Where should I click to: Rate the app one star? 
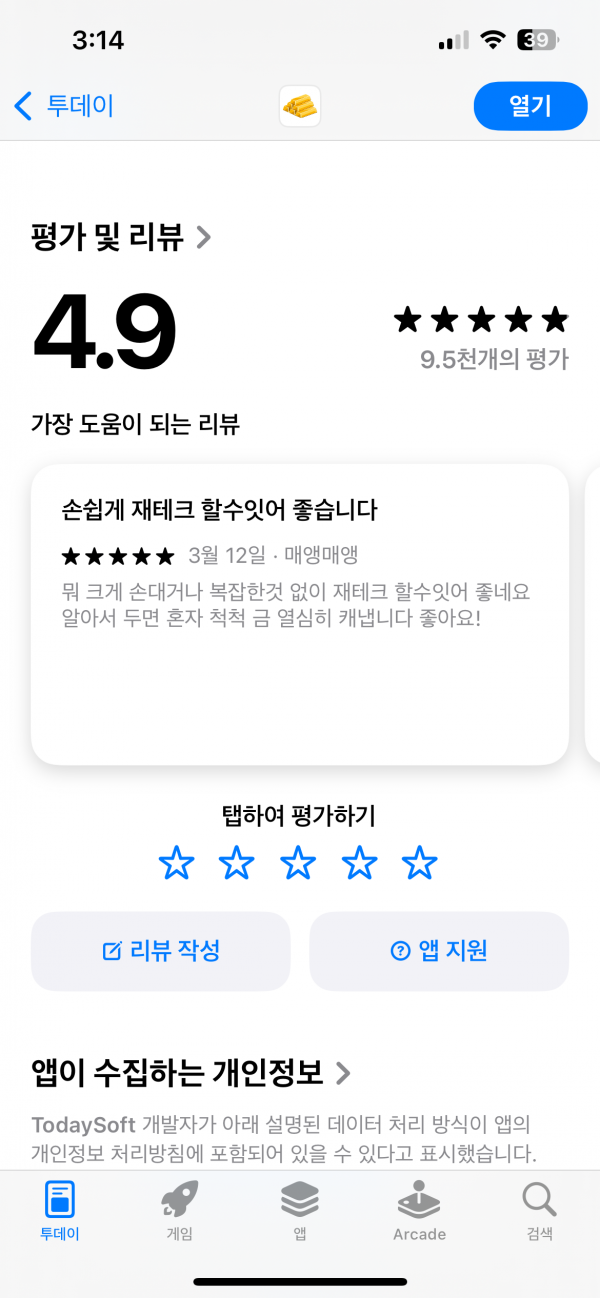click(176, 862)
